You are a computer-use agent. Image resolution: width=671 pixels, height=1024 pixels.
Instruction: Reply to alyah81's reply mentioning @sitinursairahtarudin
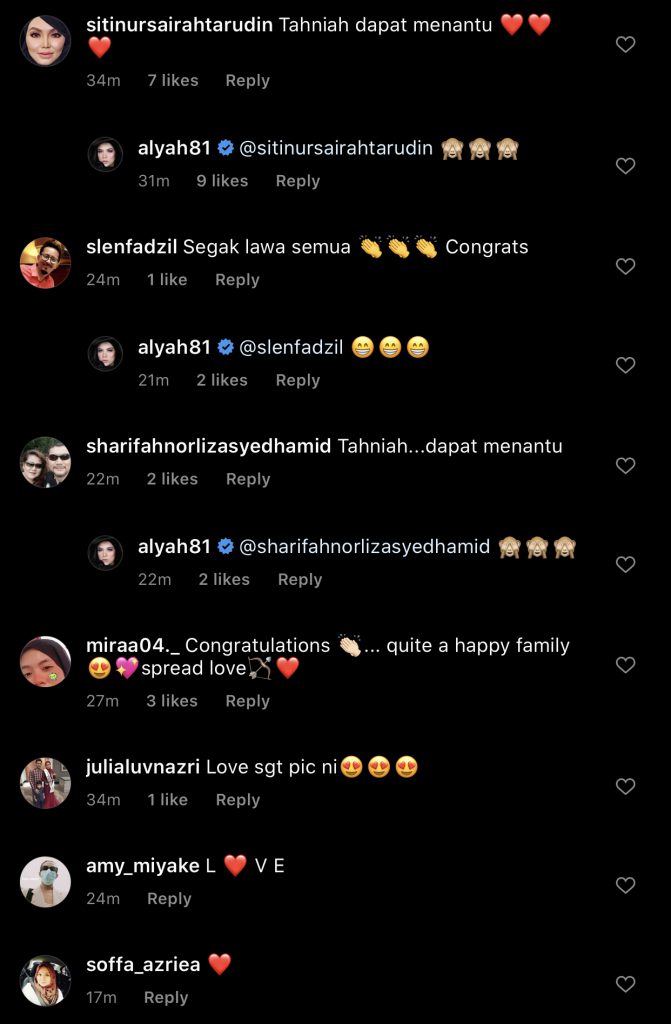[297, 181]
